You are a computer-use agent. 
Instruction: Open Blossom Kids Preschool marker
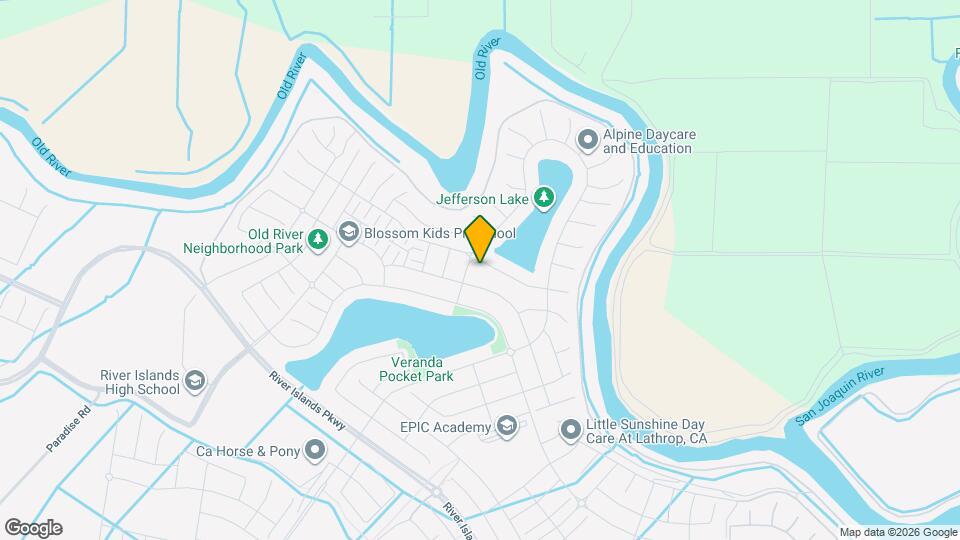click(349, 233)
